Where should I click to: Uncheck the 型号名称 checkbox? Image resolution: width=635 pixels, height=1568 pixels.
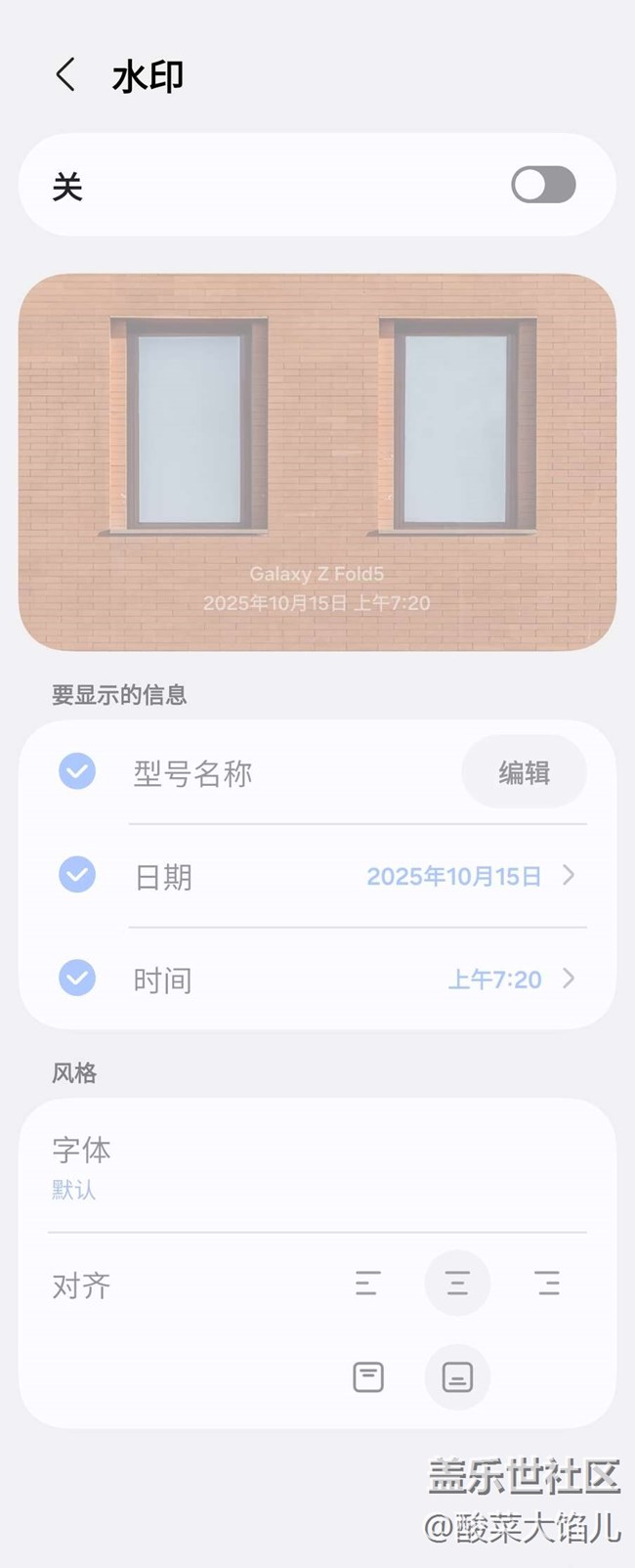(77, 772)
